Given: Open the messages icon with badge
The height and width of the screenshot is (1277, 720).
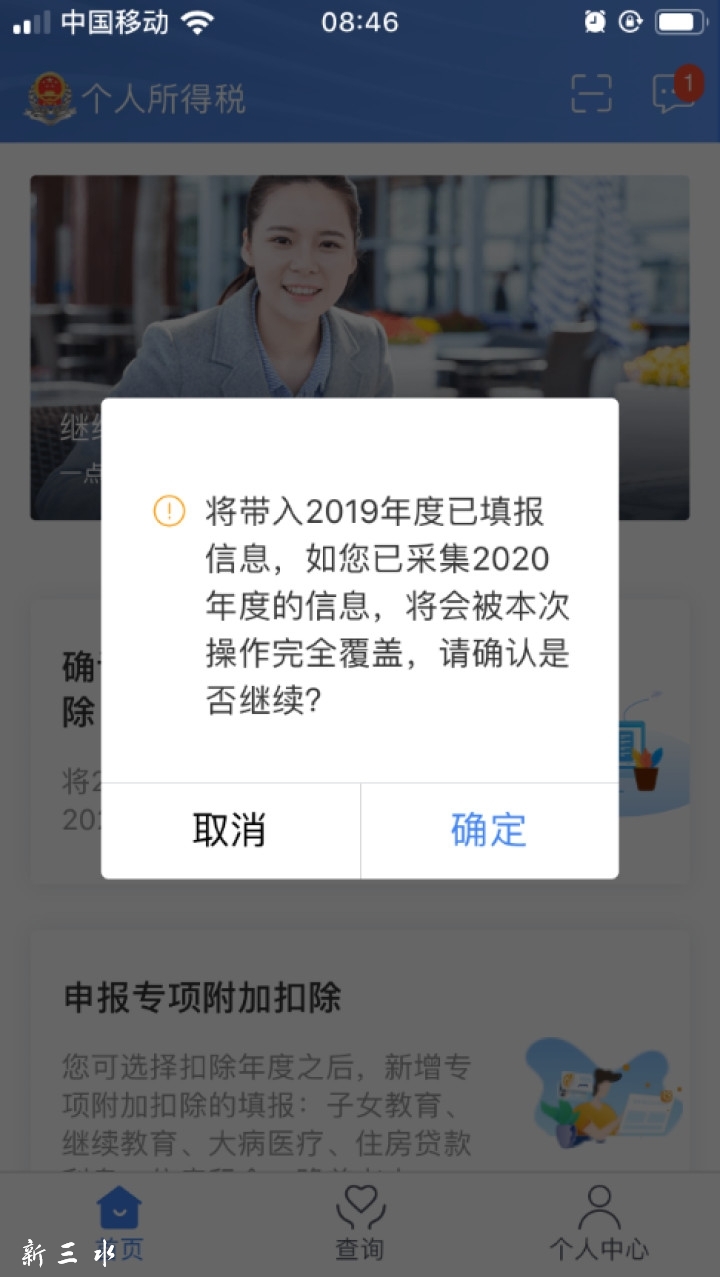Looking at the screenshot, I should coord(674,92).
